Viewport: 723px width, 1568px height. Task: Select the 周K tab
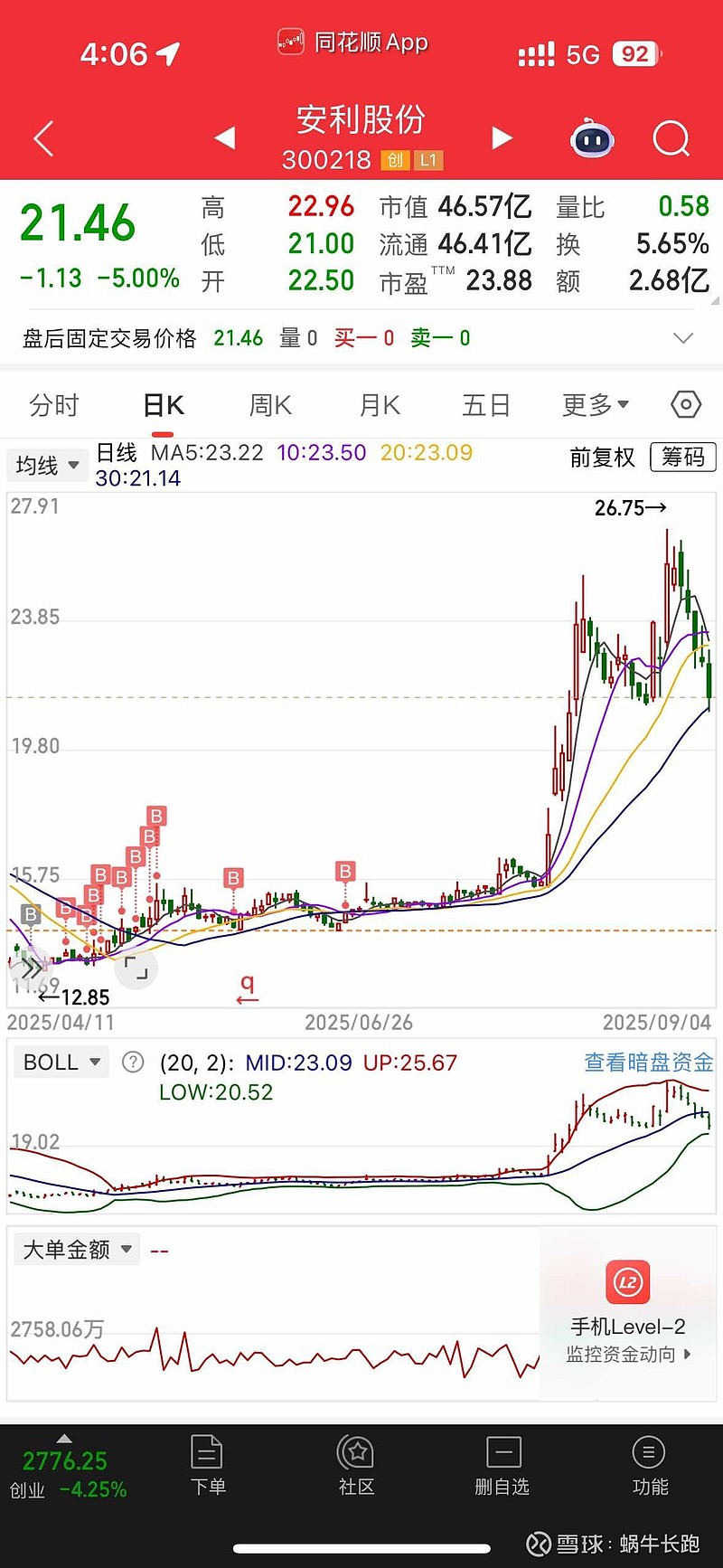click(270, 405)
